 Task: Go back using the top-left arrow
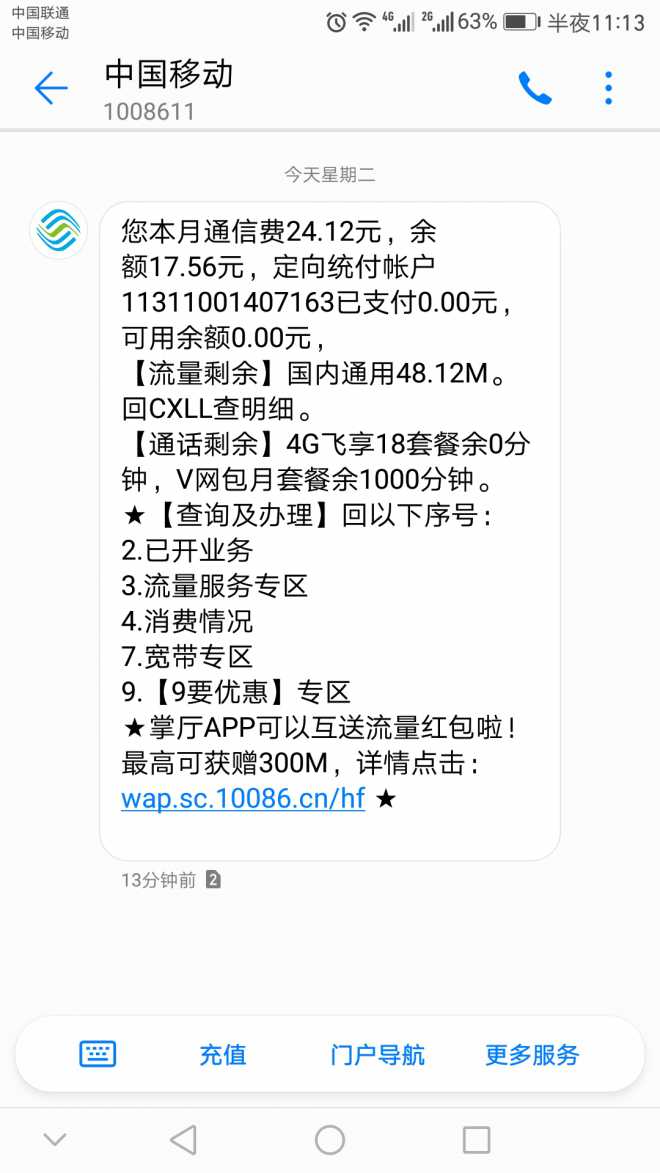coord(50,89)
